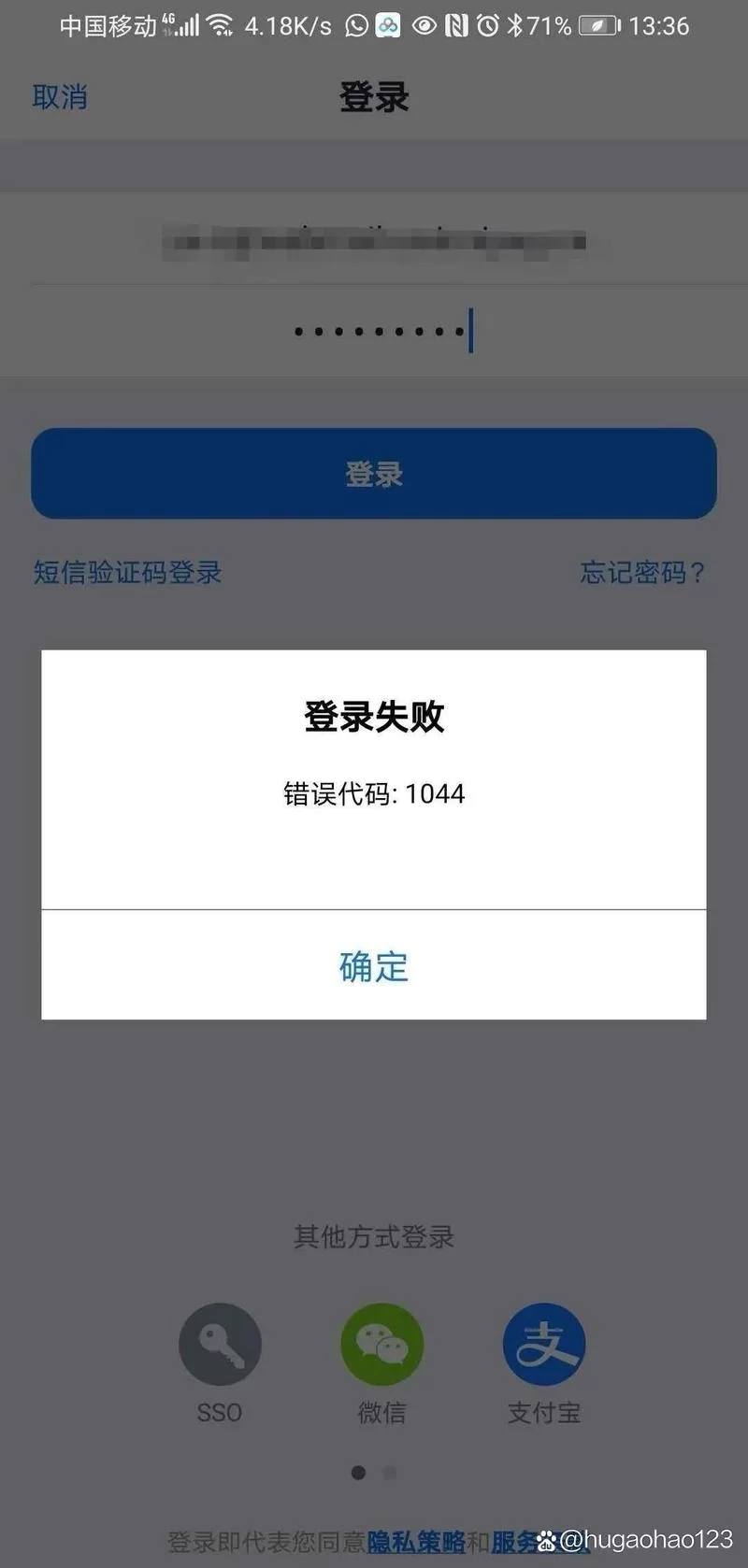Confirm the login failure dialog

[x=373, y=966]
